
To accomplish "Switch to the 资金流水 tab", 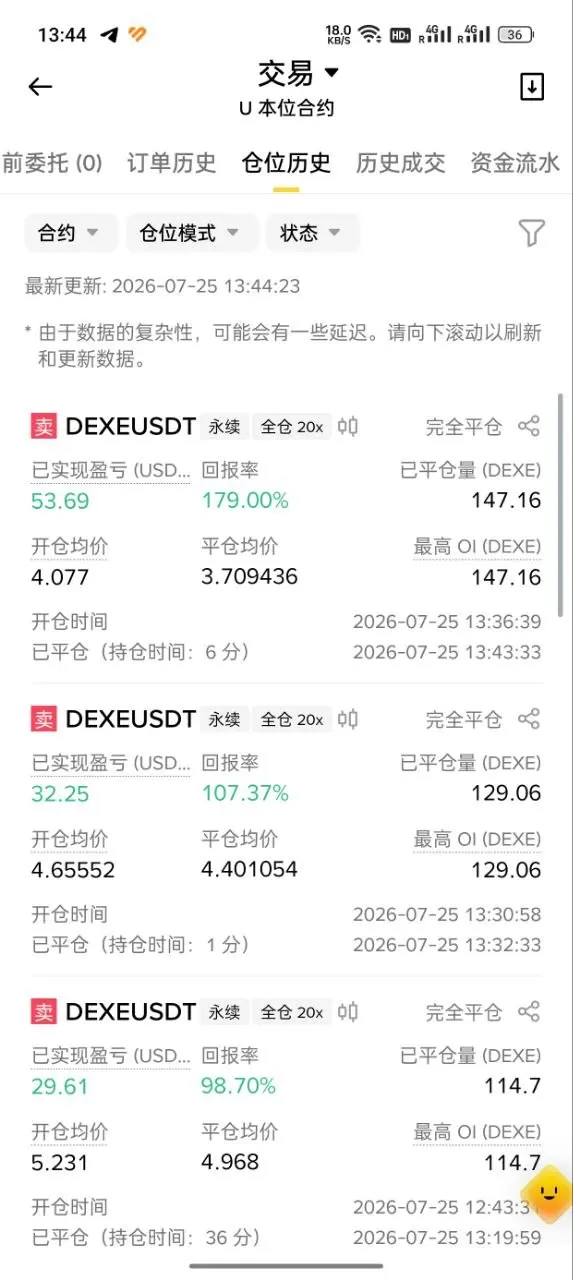I will click(515, 163).
